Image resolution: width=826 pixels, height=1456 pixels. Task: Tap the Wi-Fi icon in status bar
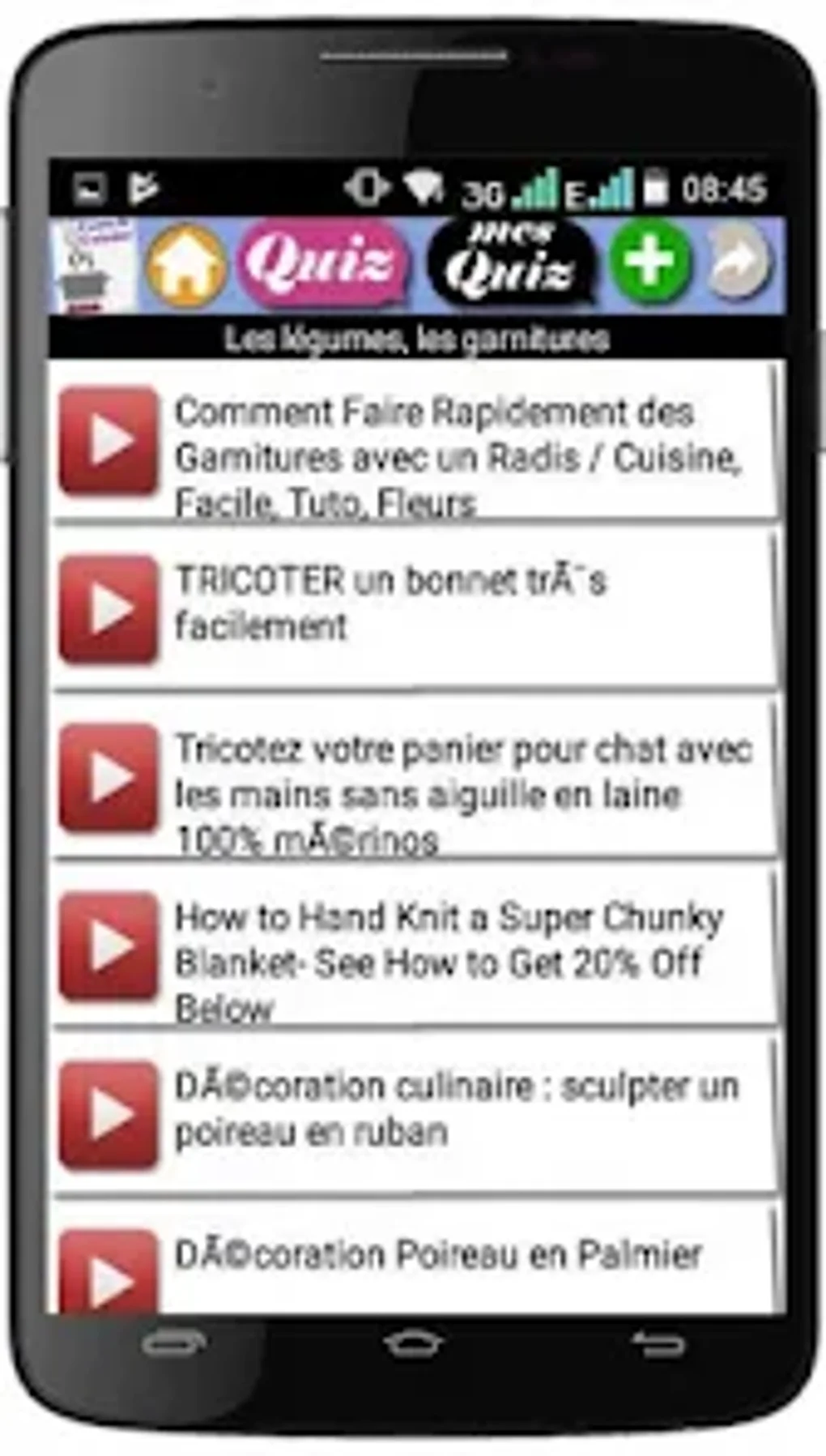pos(425,188)
